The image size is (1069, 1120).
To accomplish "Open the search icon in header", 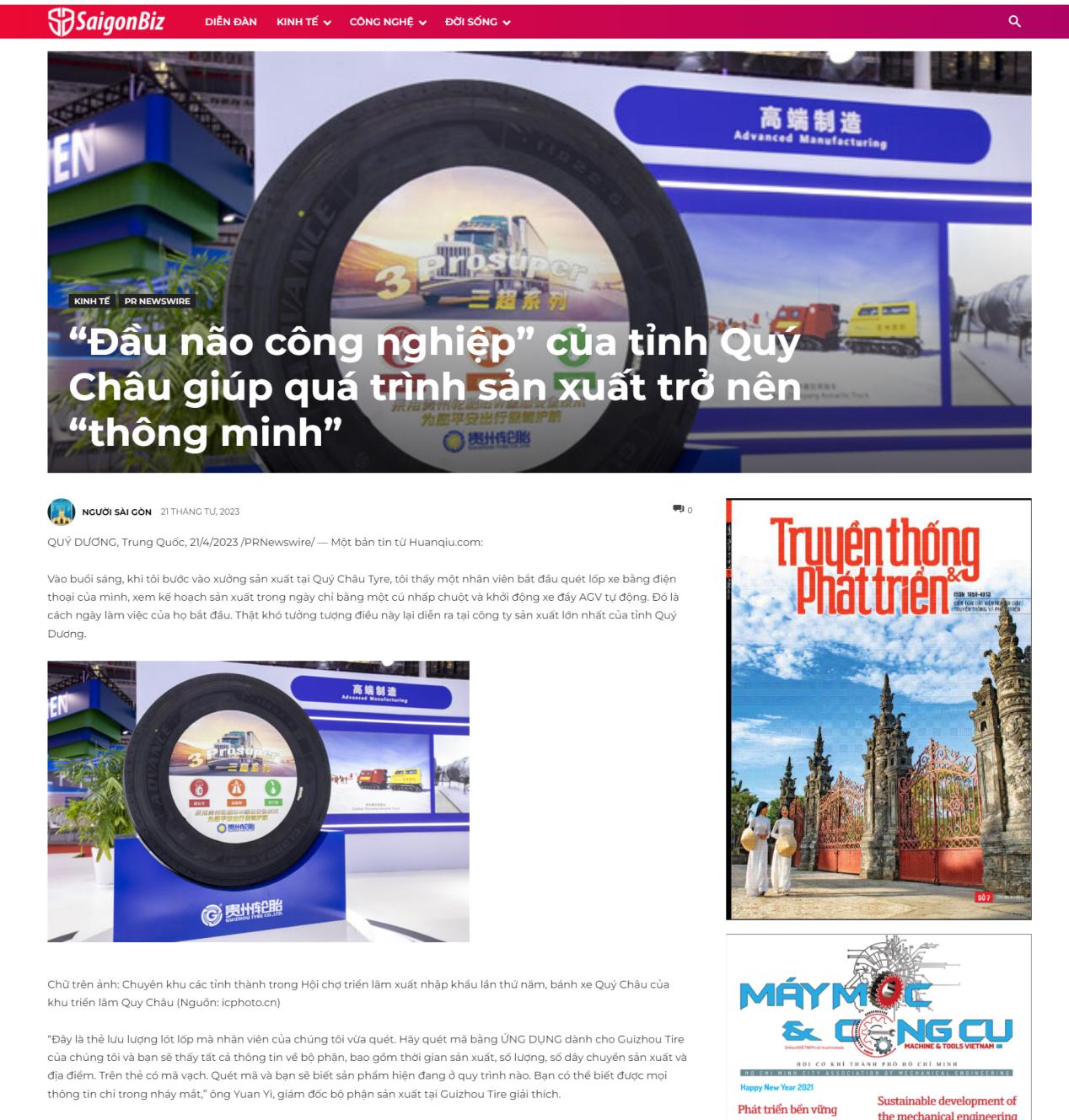I will click(x=1014, y=22).
